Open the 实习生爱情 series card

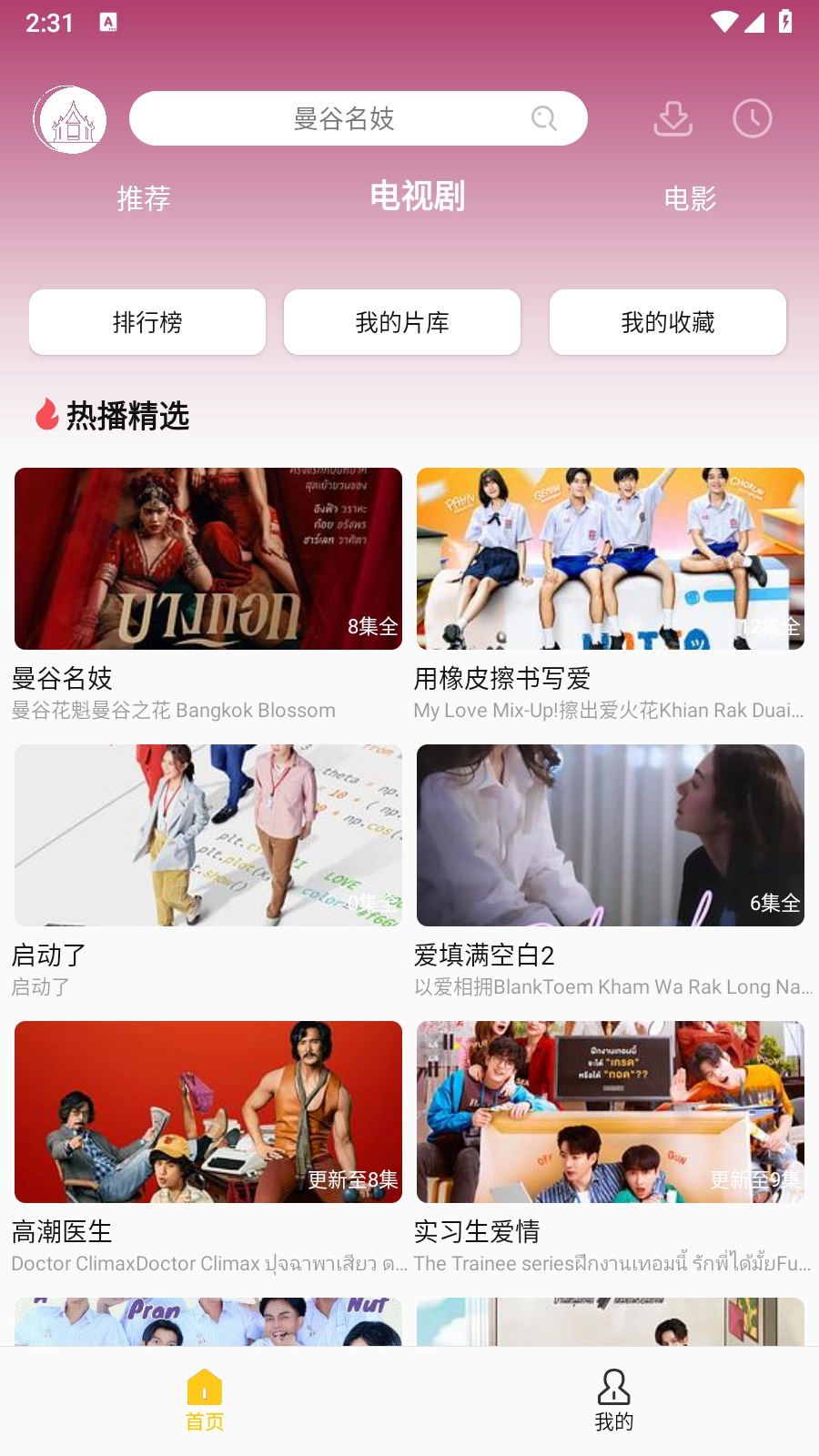coord(611,1112)
